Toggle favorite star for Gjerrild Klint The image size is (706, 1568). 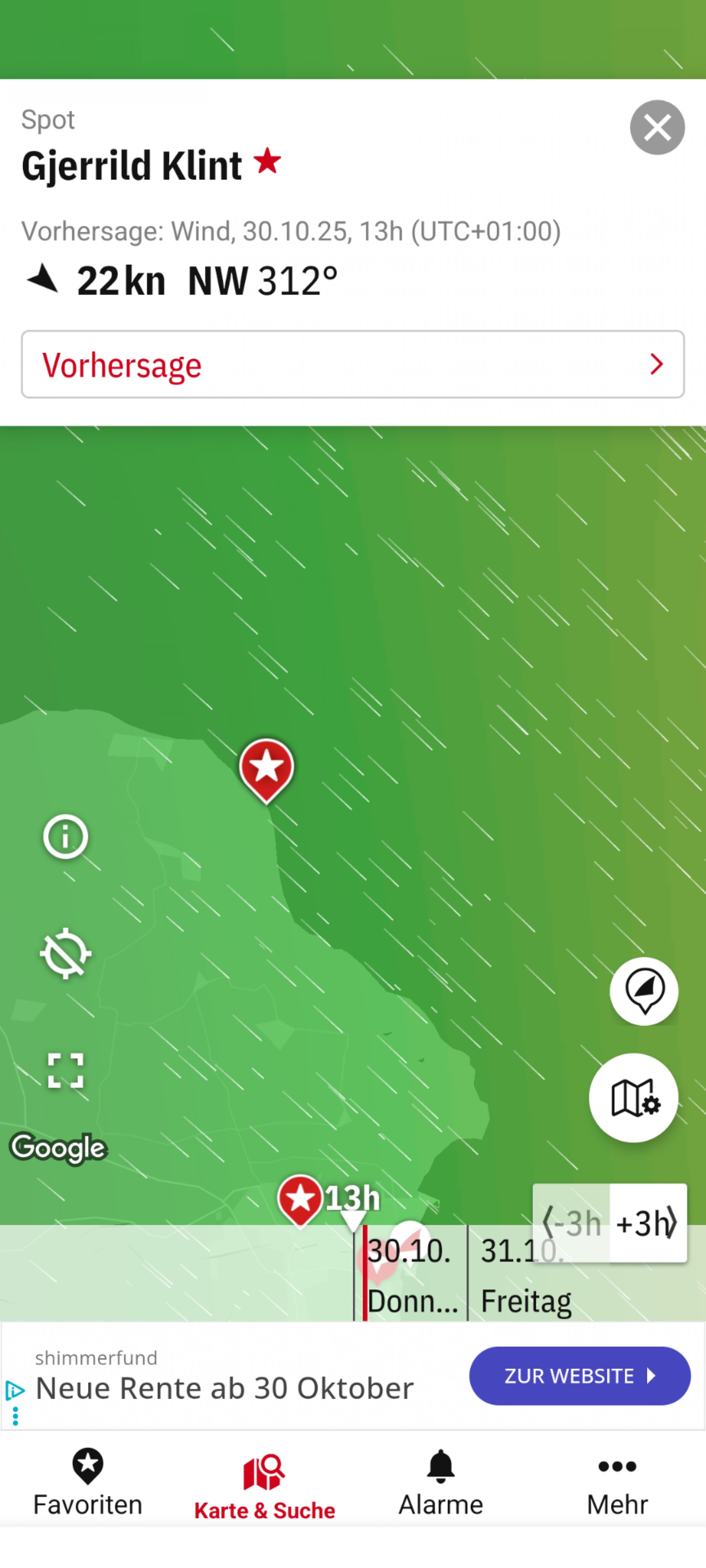pos(267,162)
